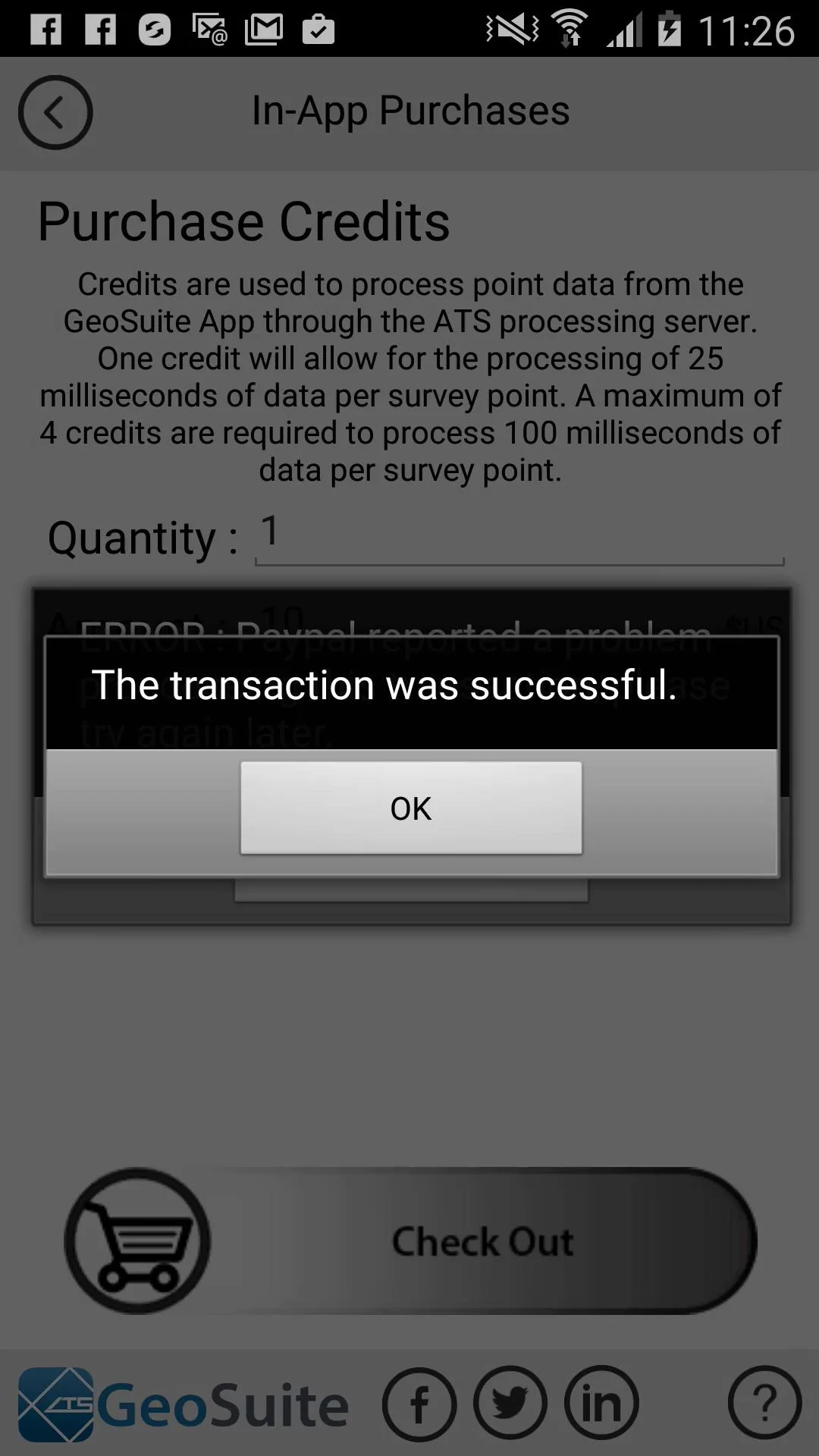Tap the Quantity input field
The height and width of the screenshot is (1456, 819).
point(519,535)
